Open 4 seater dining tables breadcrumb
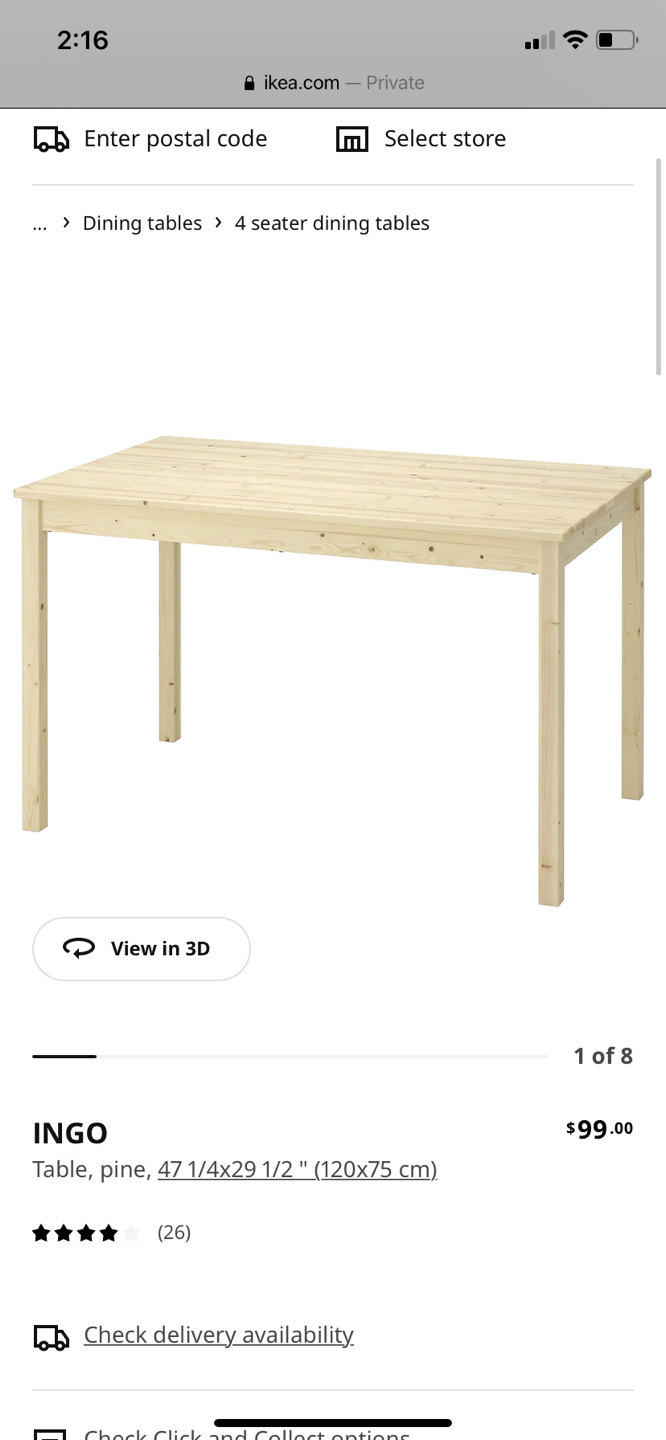The height and width of the screenshot is (1440, 666). click(x=332, y=223)
